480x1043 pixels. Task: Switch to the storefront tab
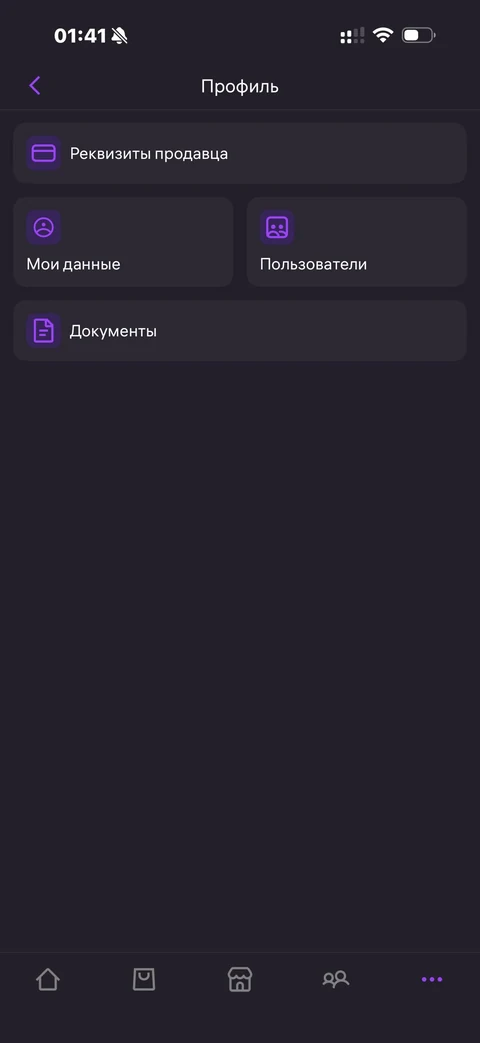point(240,979)
